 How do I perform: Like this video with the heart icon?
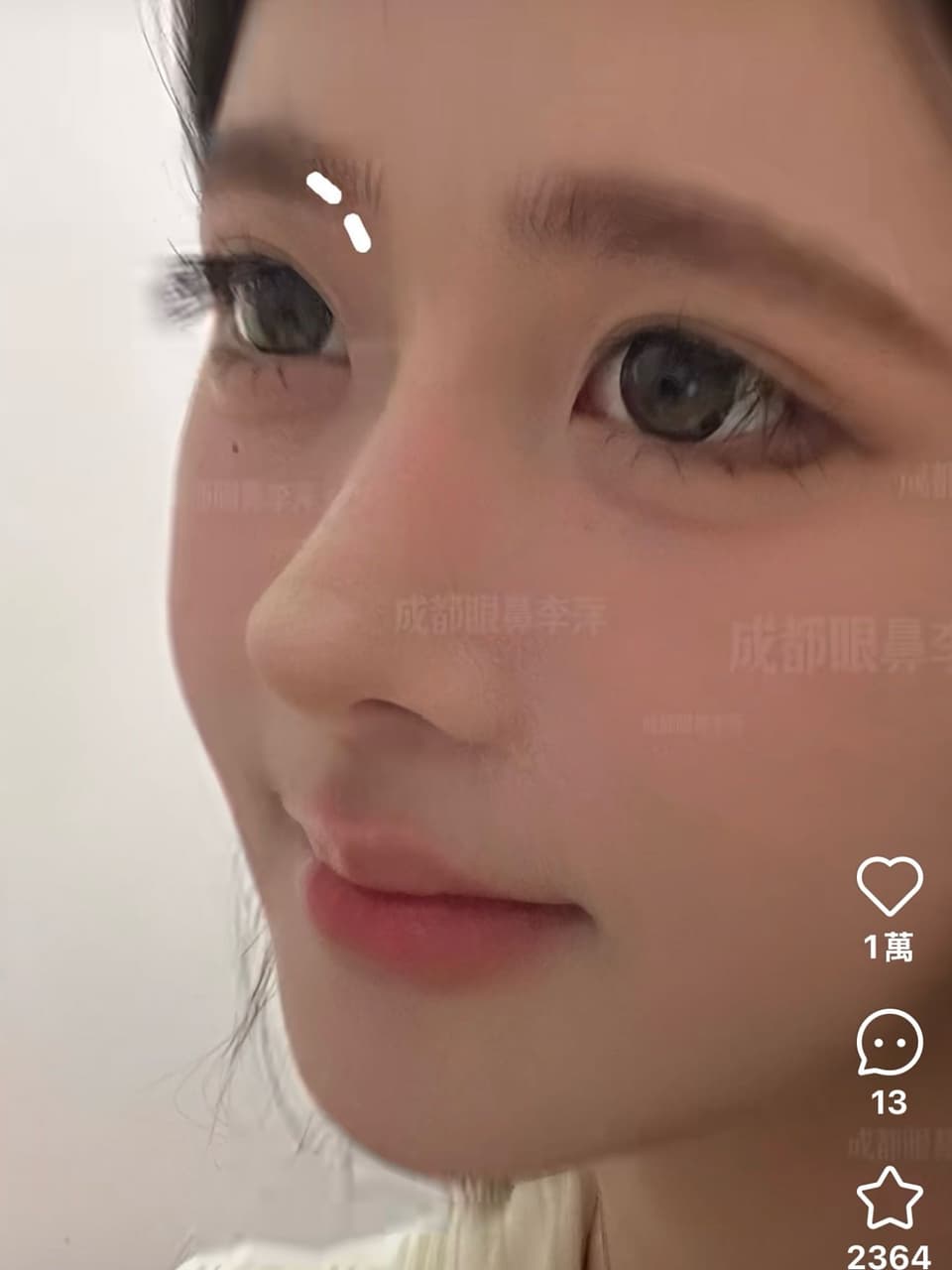point(889,886)
